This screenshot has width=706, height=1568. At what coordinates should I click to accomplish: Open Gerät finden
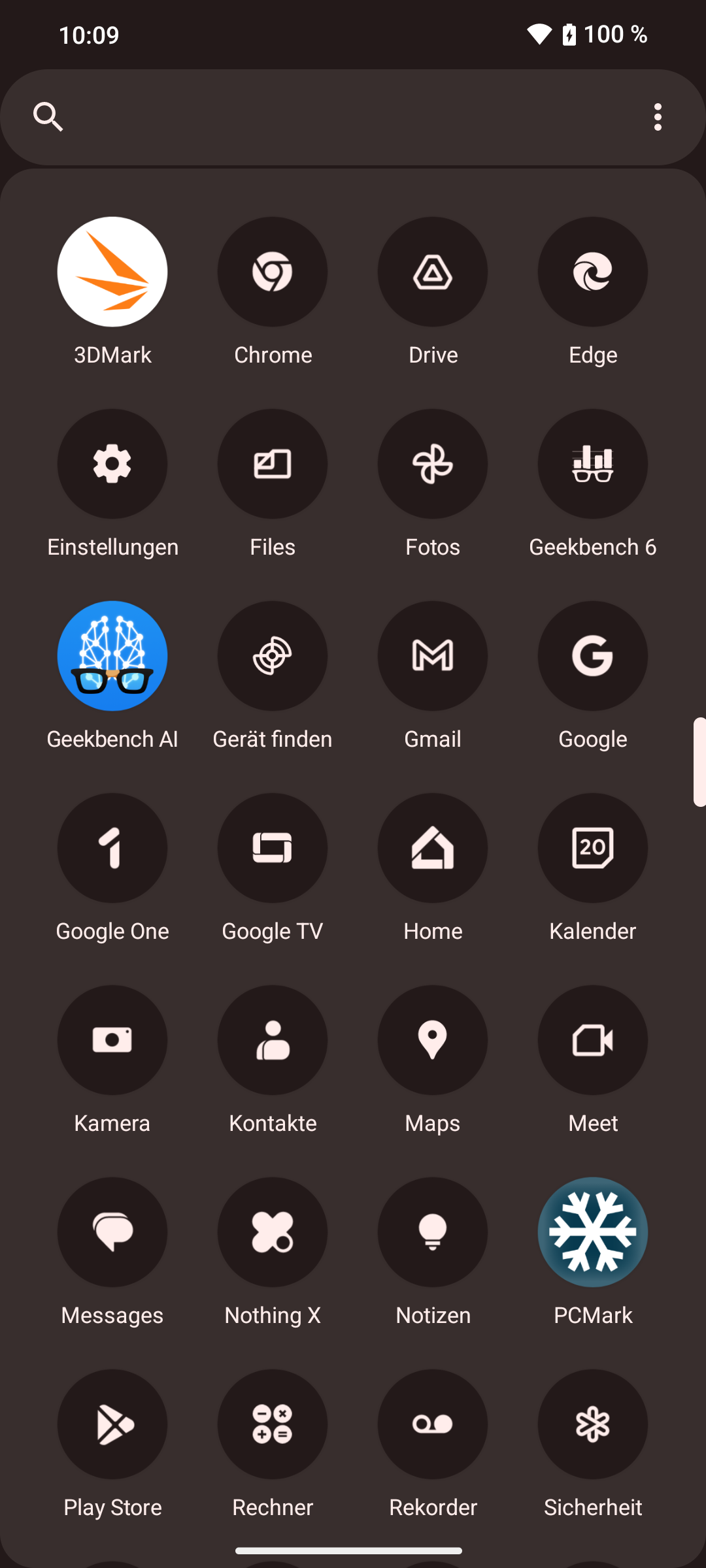point(273,656)
